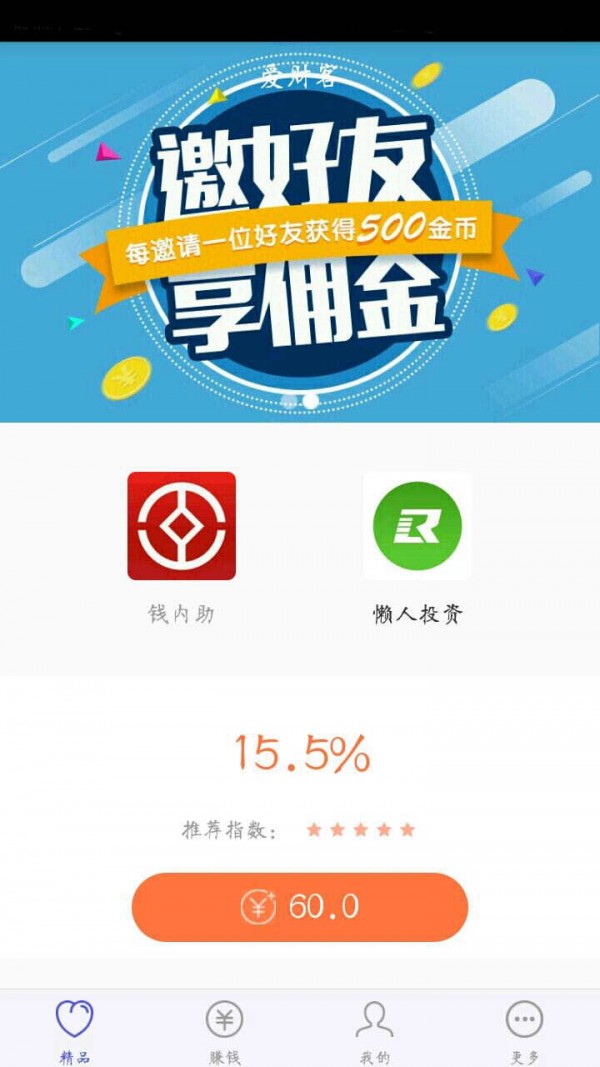
Task: Select the 懒人投资 app icon
Action: point(417,526)
